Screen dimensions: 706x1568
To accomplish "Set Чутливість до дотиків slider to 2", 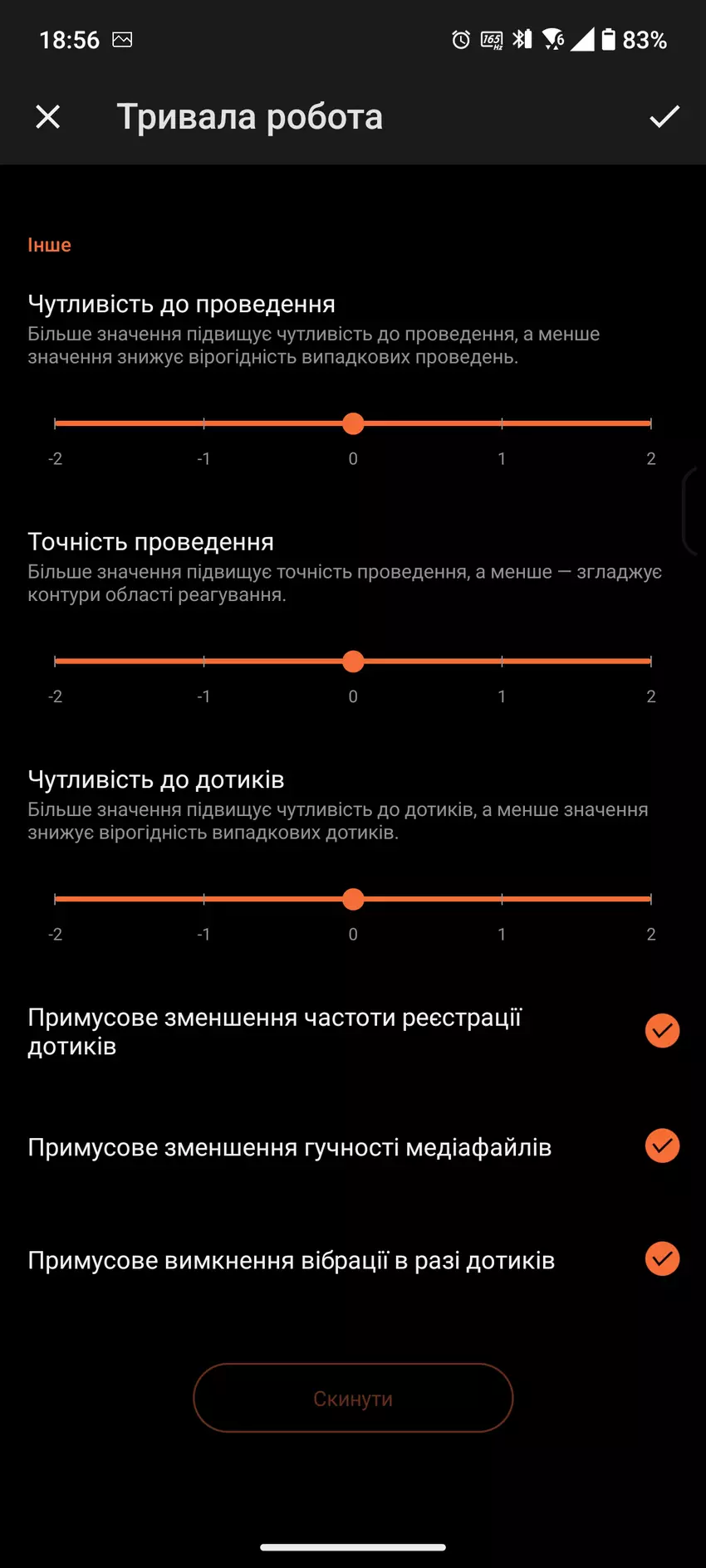I will [x=650, y=899].
